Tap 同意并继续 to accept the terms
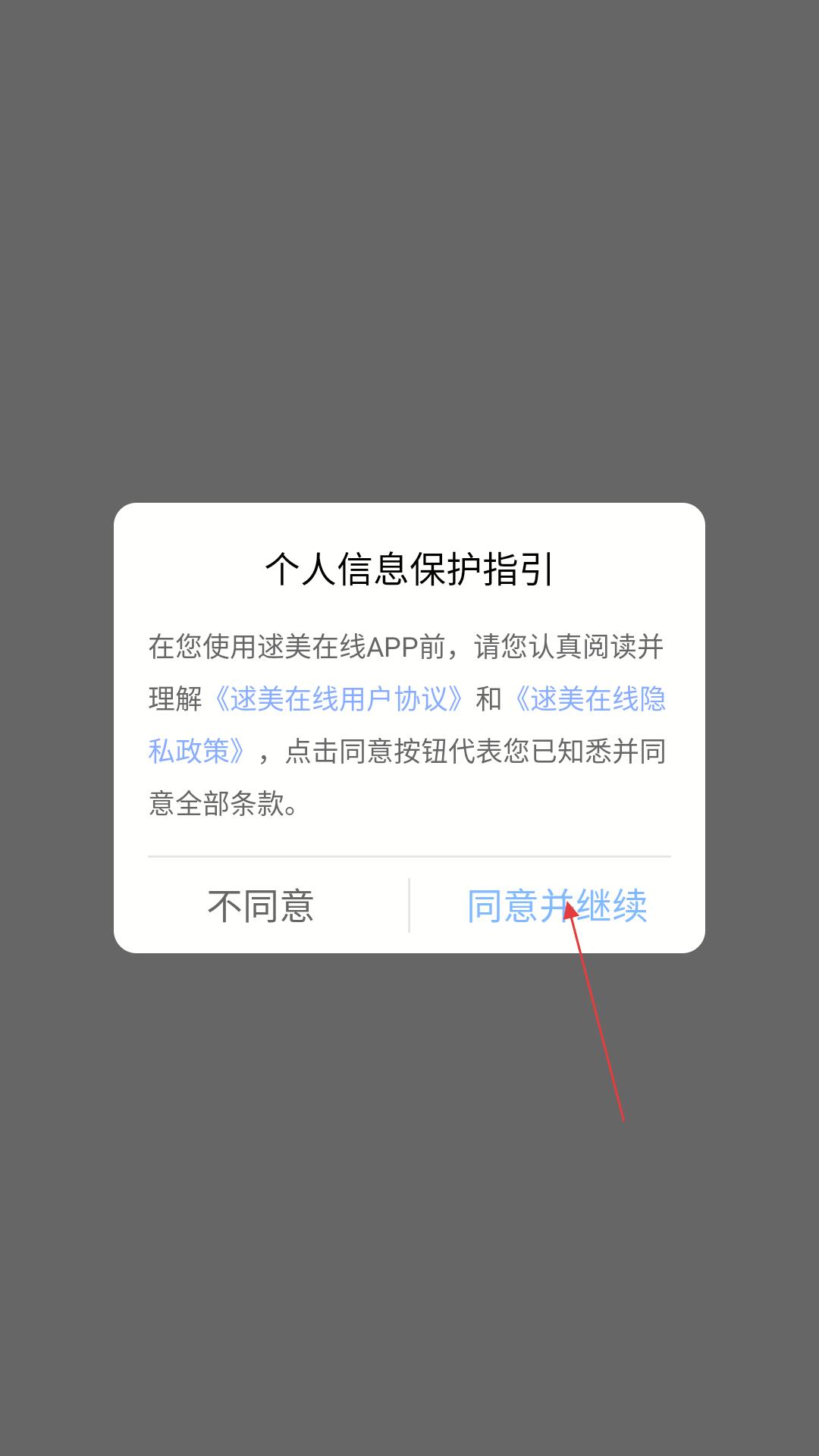The width and height of the screenshot is (819, 1456). point(557,905)
